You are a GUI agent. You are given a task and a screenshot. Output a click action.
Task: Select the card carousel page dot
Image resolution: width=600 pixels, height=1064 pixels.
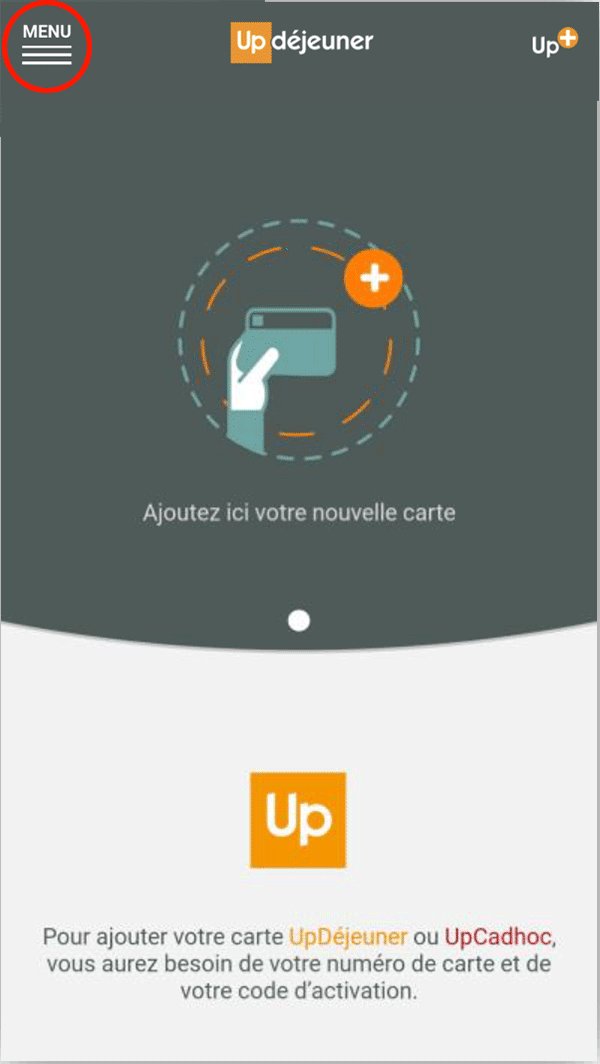pos(298,621)
